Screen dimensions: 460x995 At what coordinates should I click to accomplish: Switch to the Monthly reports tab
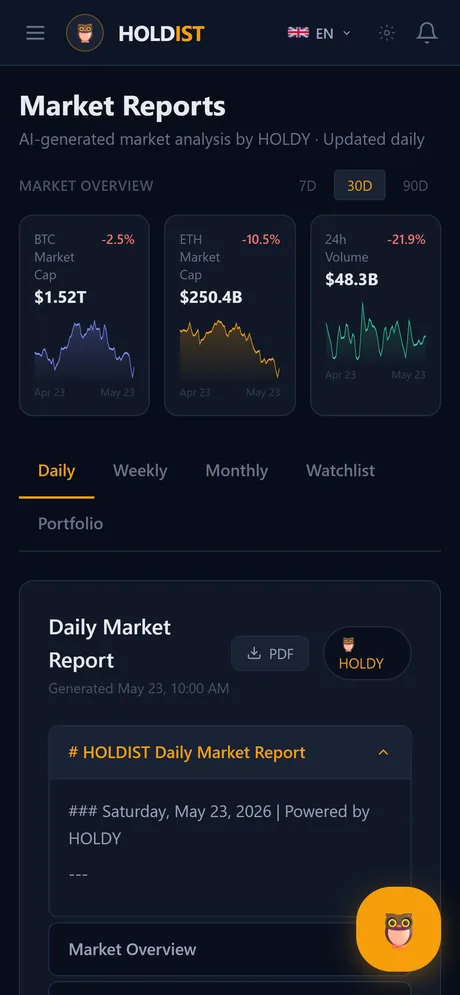[x=237, y=471]
